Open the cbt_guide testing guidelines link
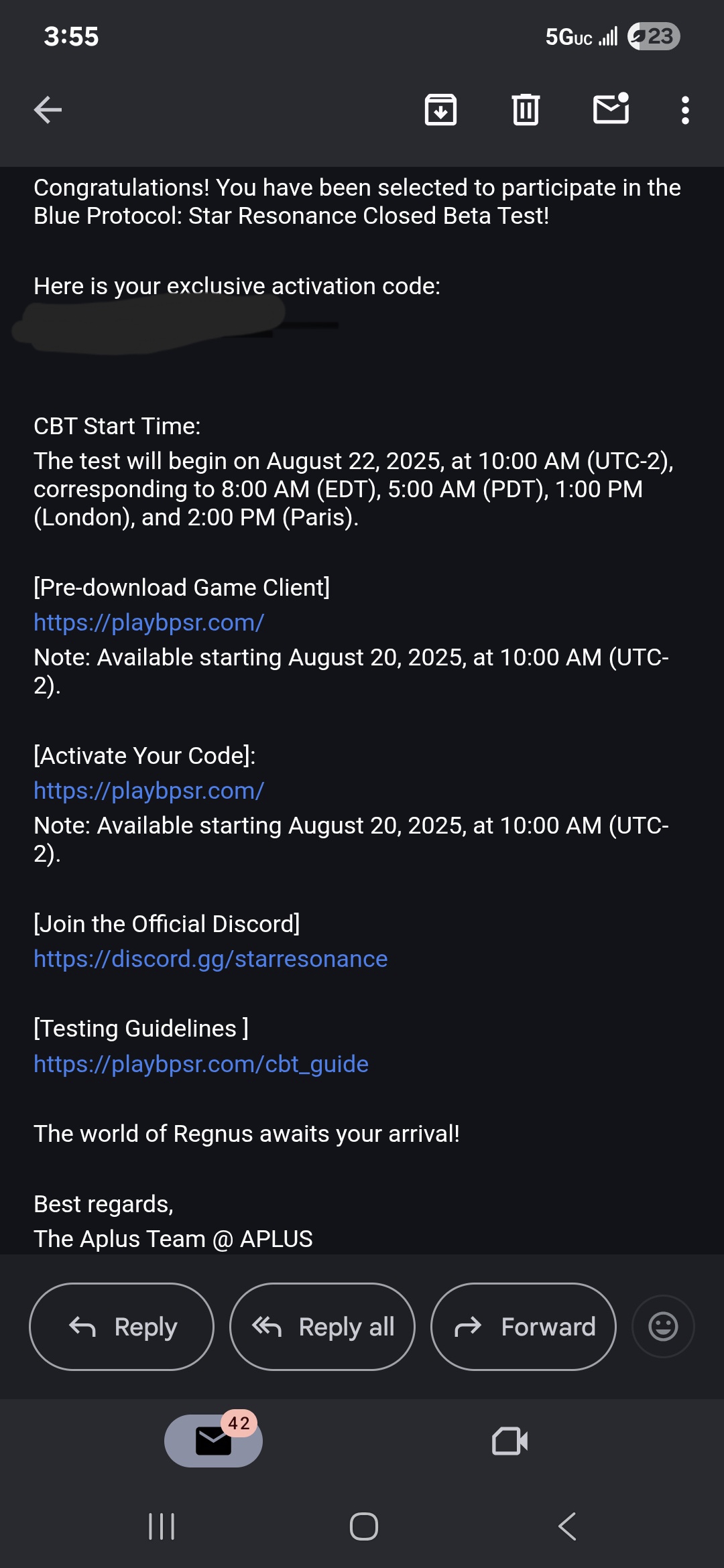 (201, 1064)
